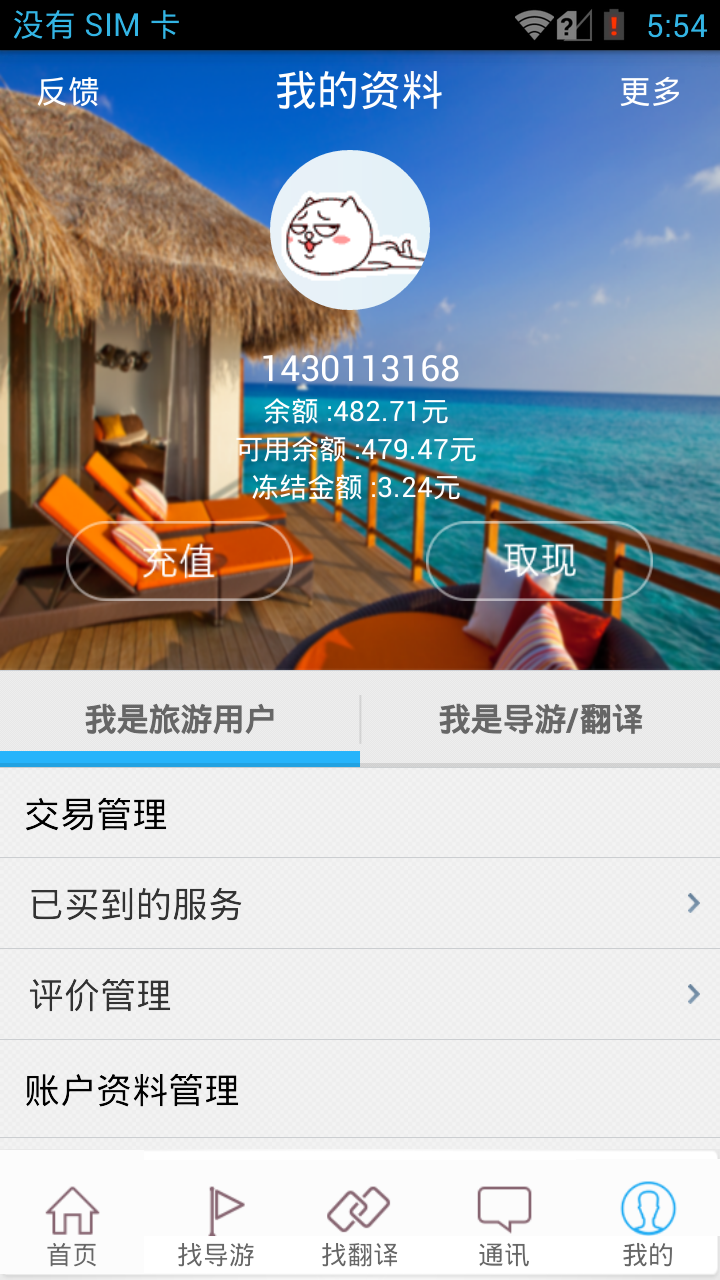Select the 我的 profile tab

pyautogui.click(x=648, y=1225)
